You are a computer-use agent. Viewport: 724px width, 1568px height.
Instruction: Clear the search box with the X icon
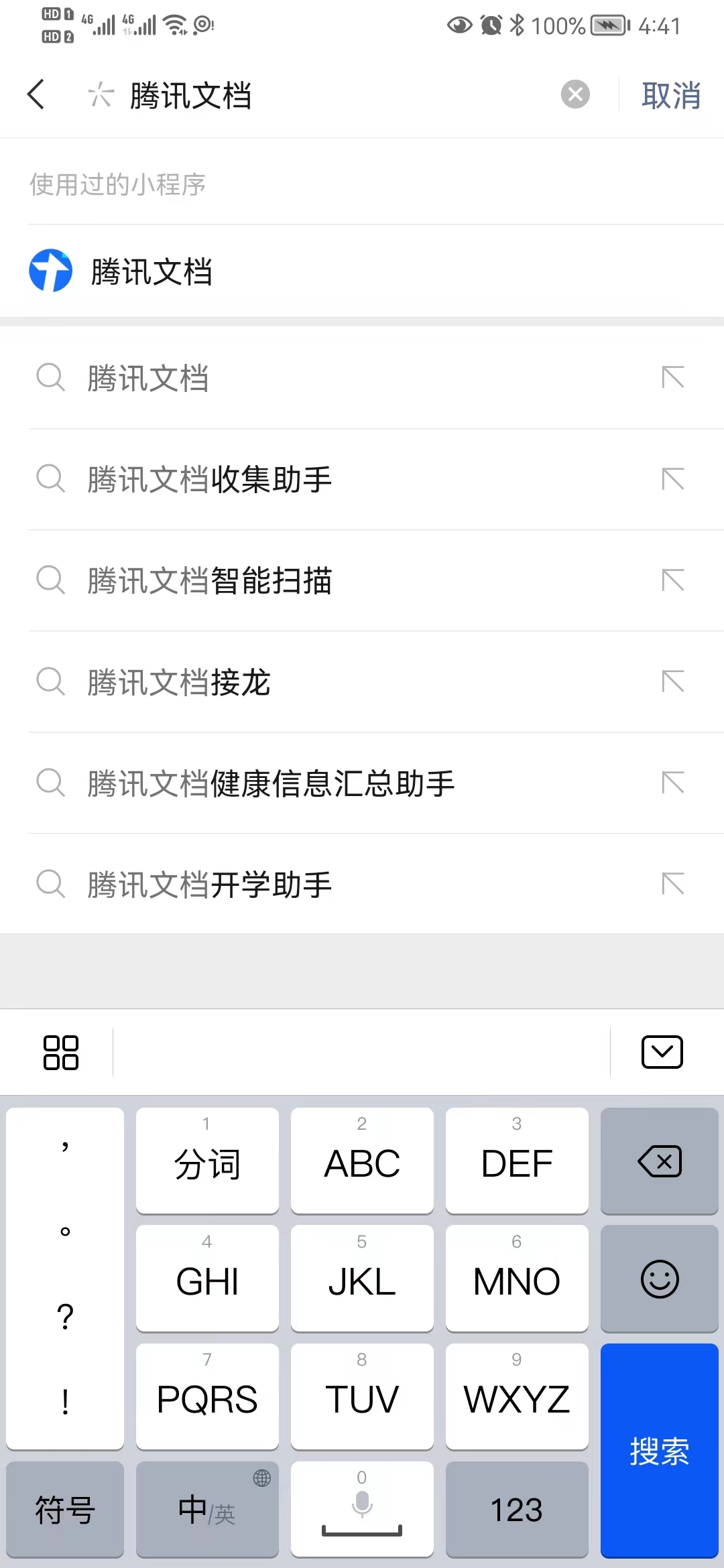coord(575,95)
